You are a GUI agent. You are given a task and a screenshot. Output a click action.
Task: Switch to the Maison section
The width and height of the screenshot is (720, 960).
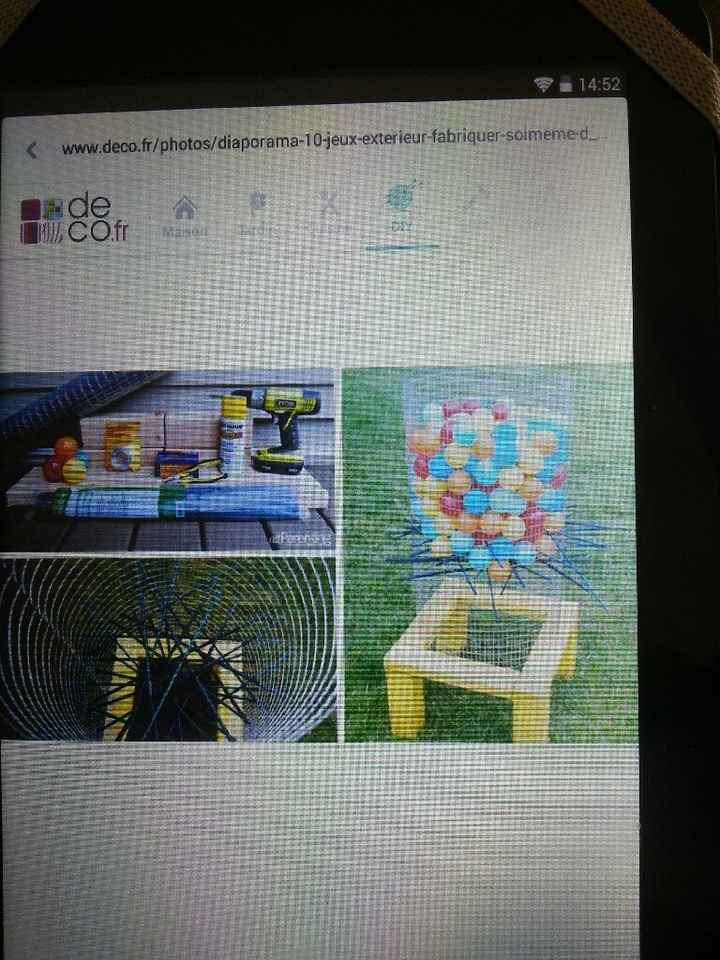[185, 216]
